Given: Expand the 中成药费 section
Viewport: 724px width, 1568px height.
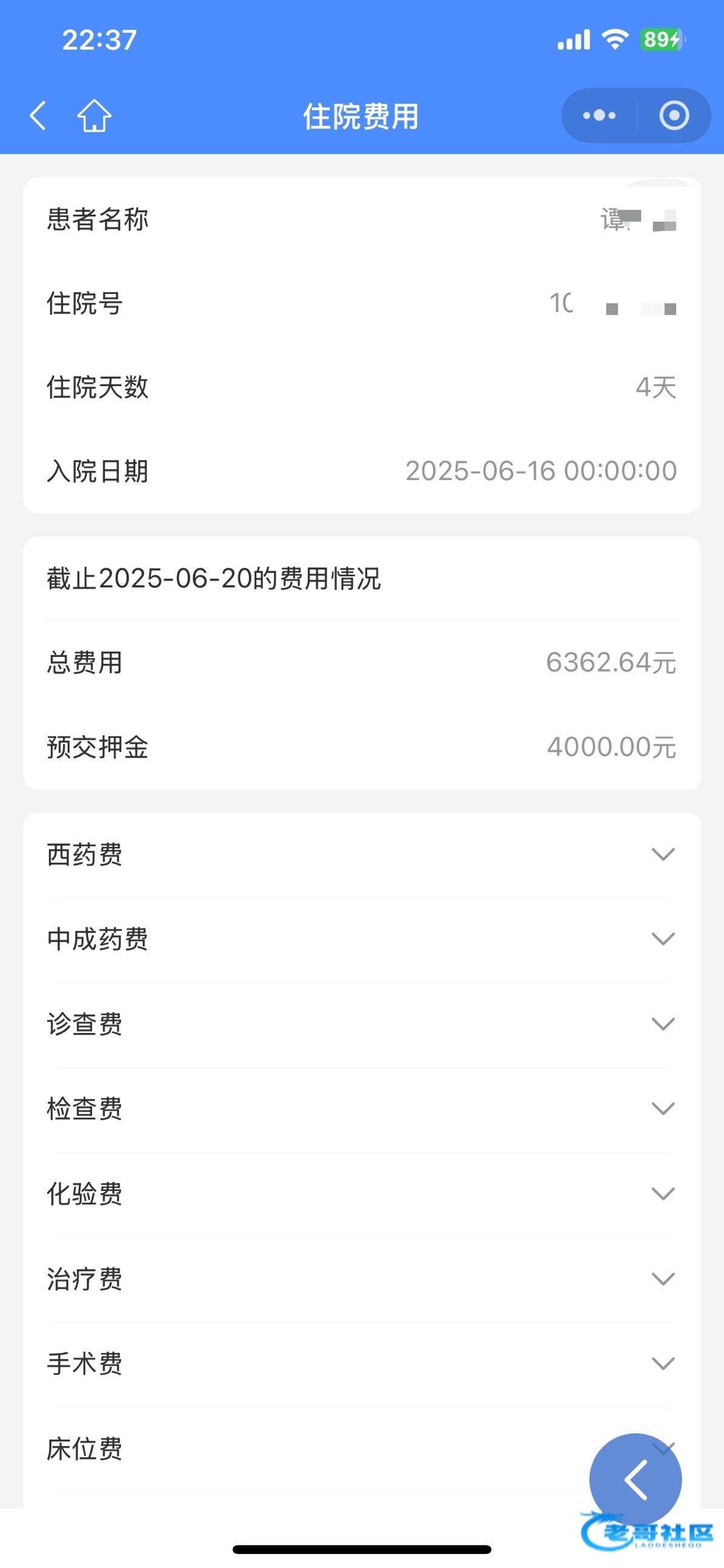Looking at the screenshot, I should pyautogui.click(x=361, y=939).
